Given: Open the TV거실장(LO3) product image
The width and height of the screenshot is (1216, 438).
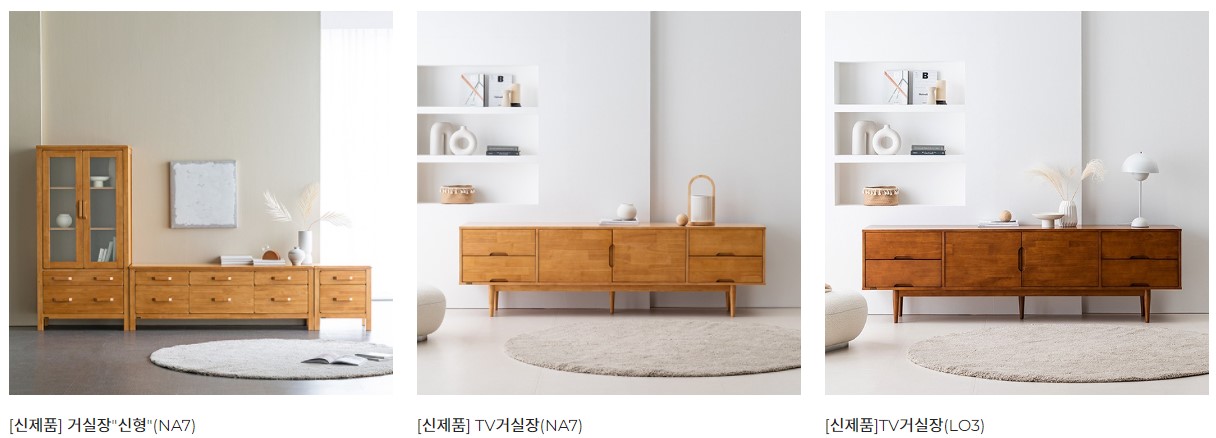Looking at the screenshot, I should point(1016,203).
